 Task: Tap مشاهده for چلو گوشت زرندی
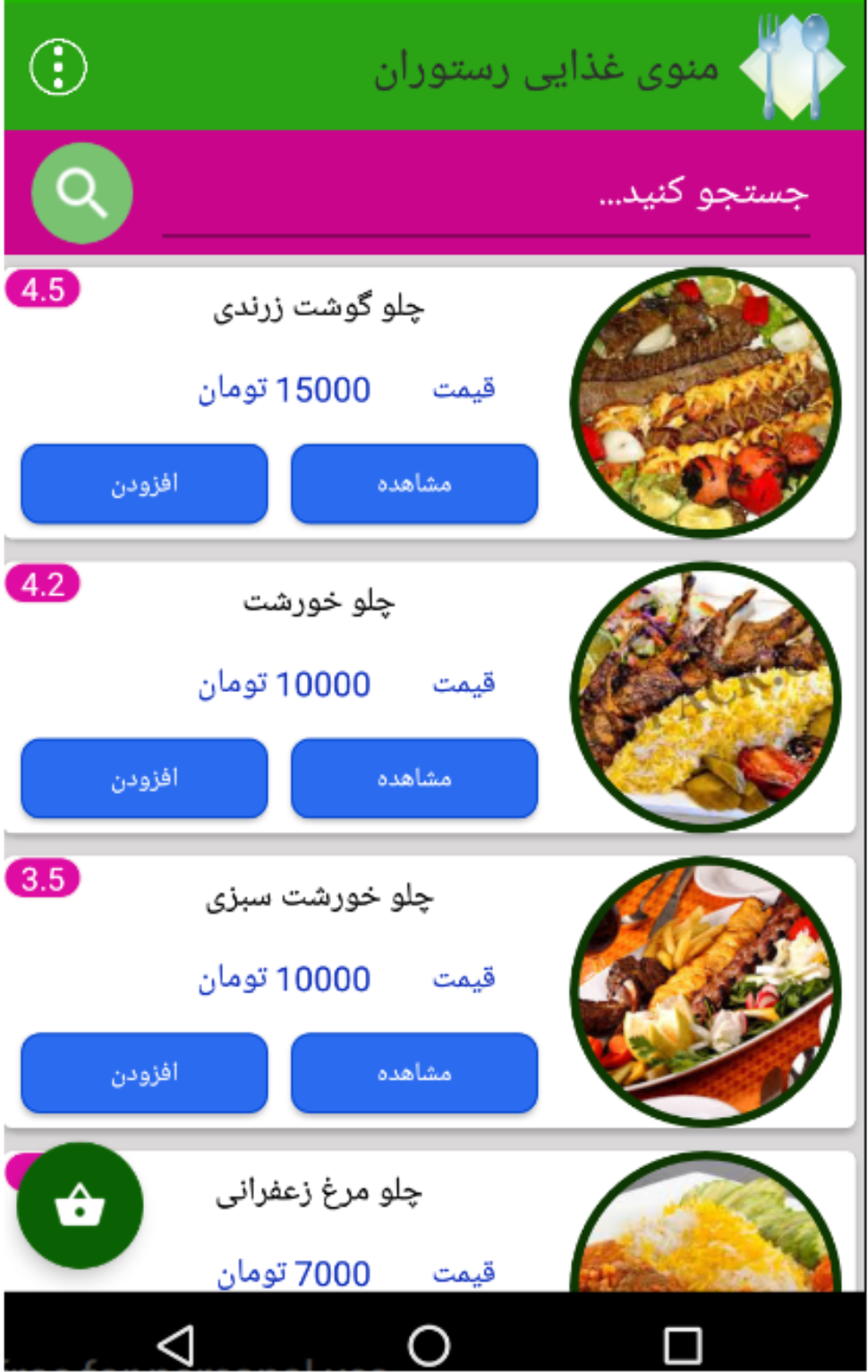click(413, 484)
